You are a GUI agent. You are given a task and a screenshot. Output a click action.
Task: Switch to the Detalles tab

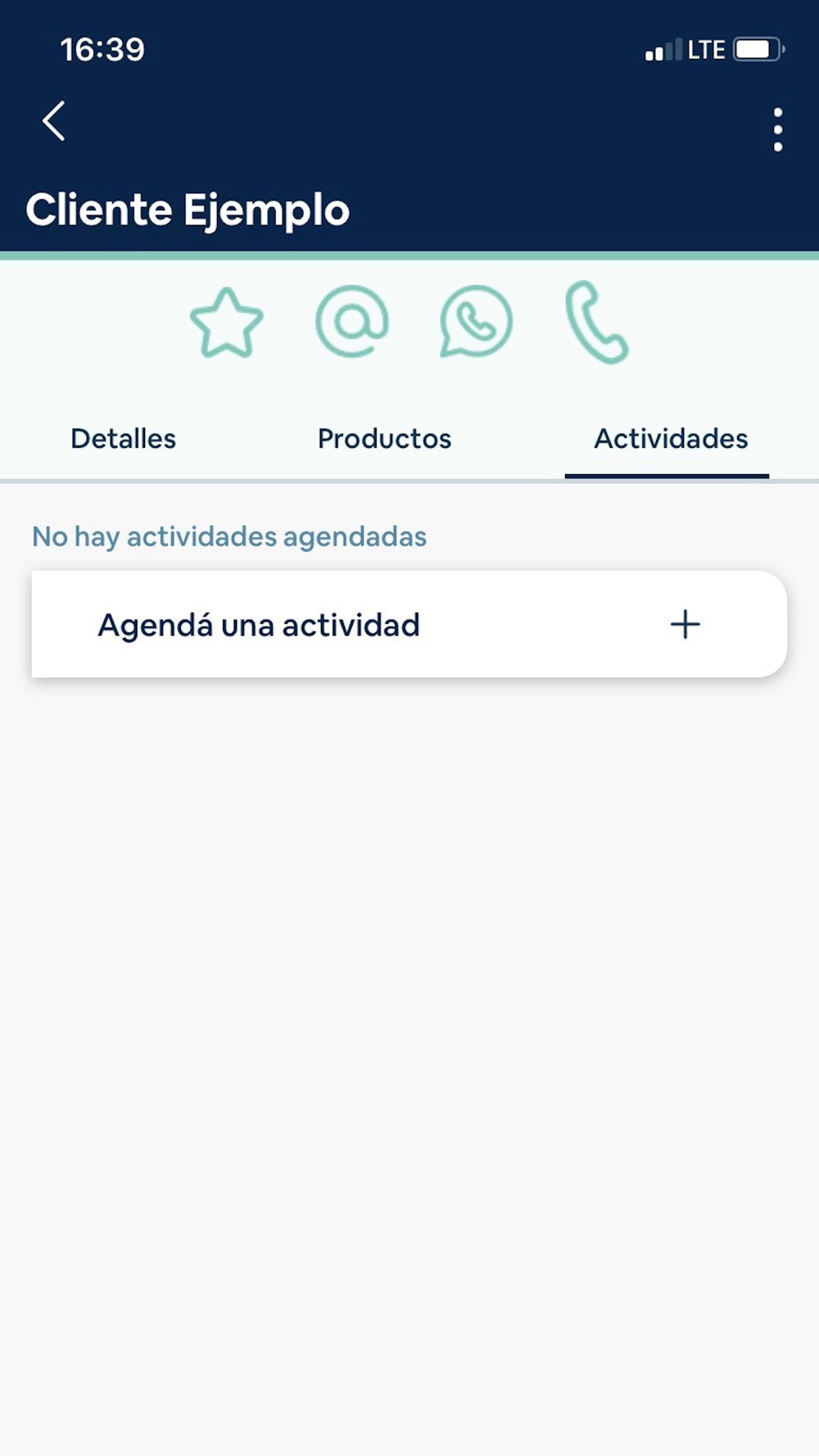(124, 439)
